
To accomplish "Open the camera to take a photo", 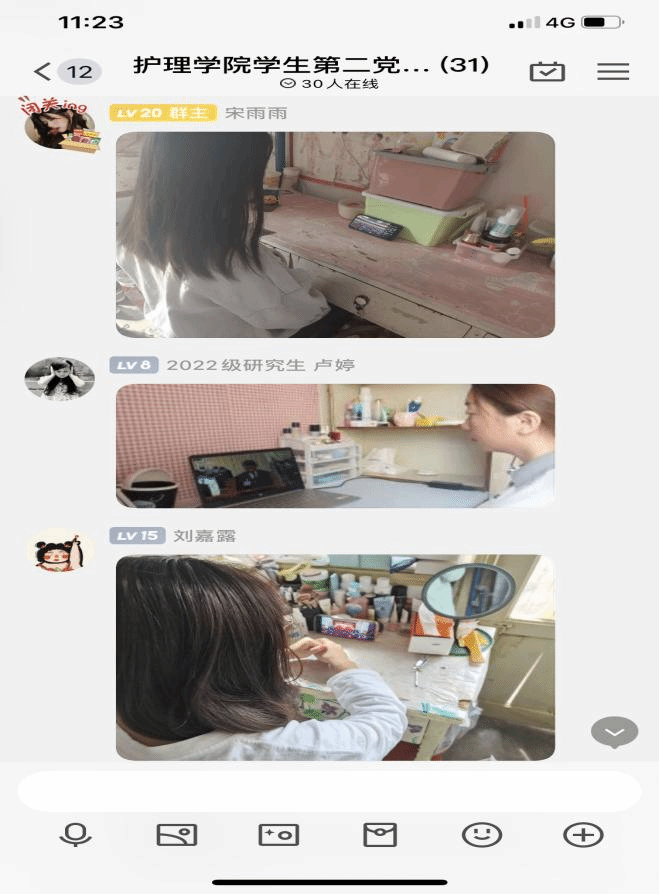I will [278, 834].
